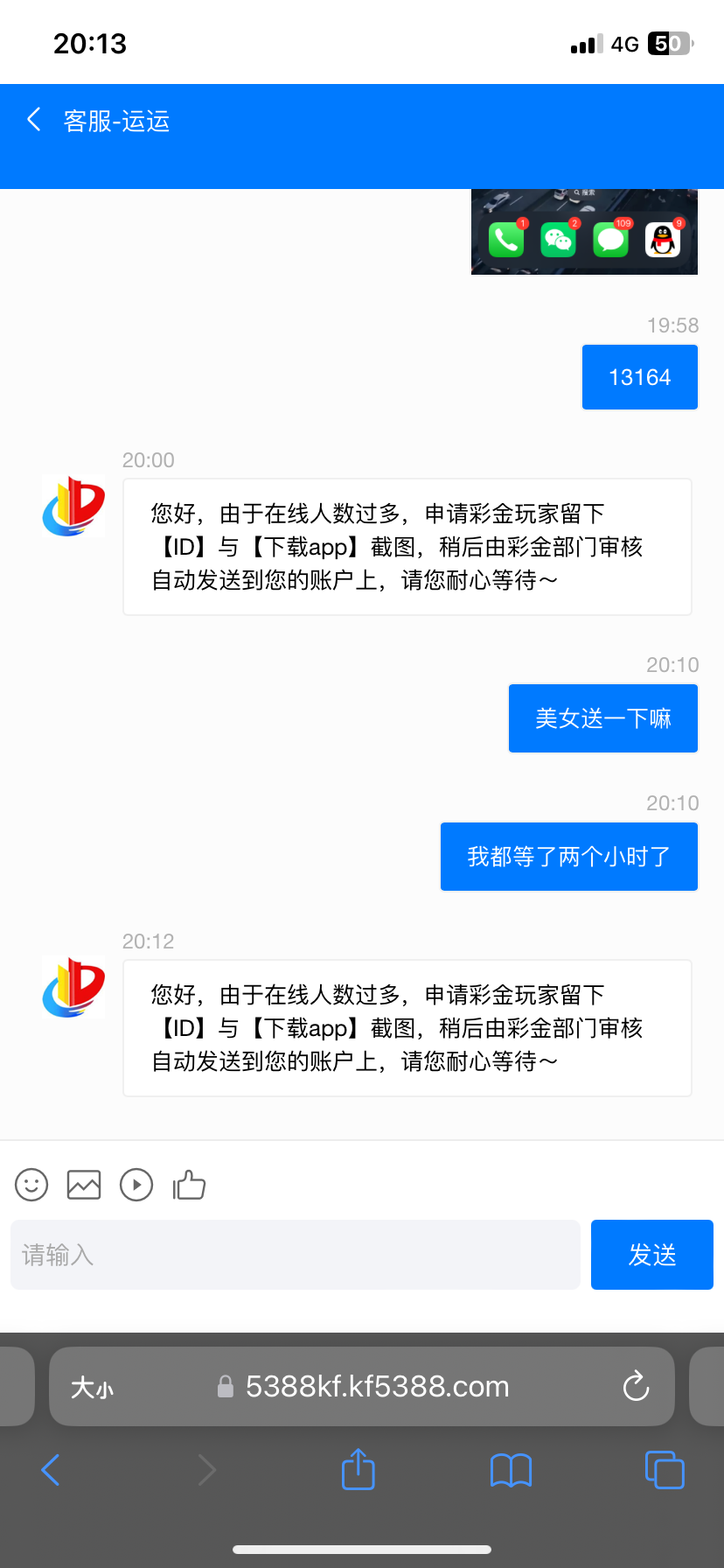Go back from the 客服-运运 chat
This screenshot has width=724, height=1568.
tap(34, 120)
